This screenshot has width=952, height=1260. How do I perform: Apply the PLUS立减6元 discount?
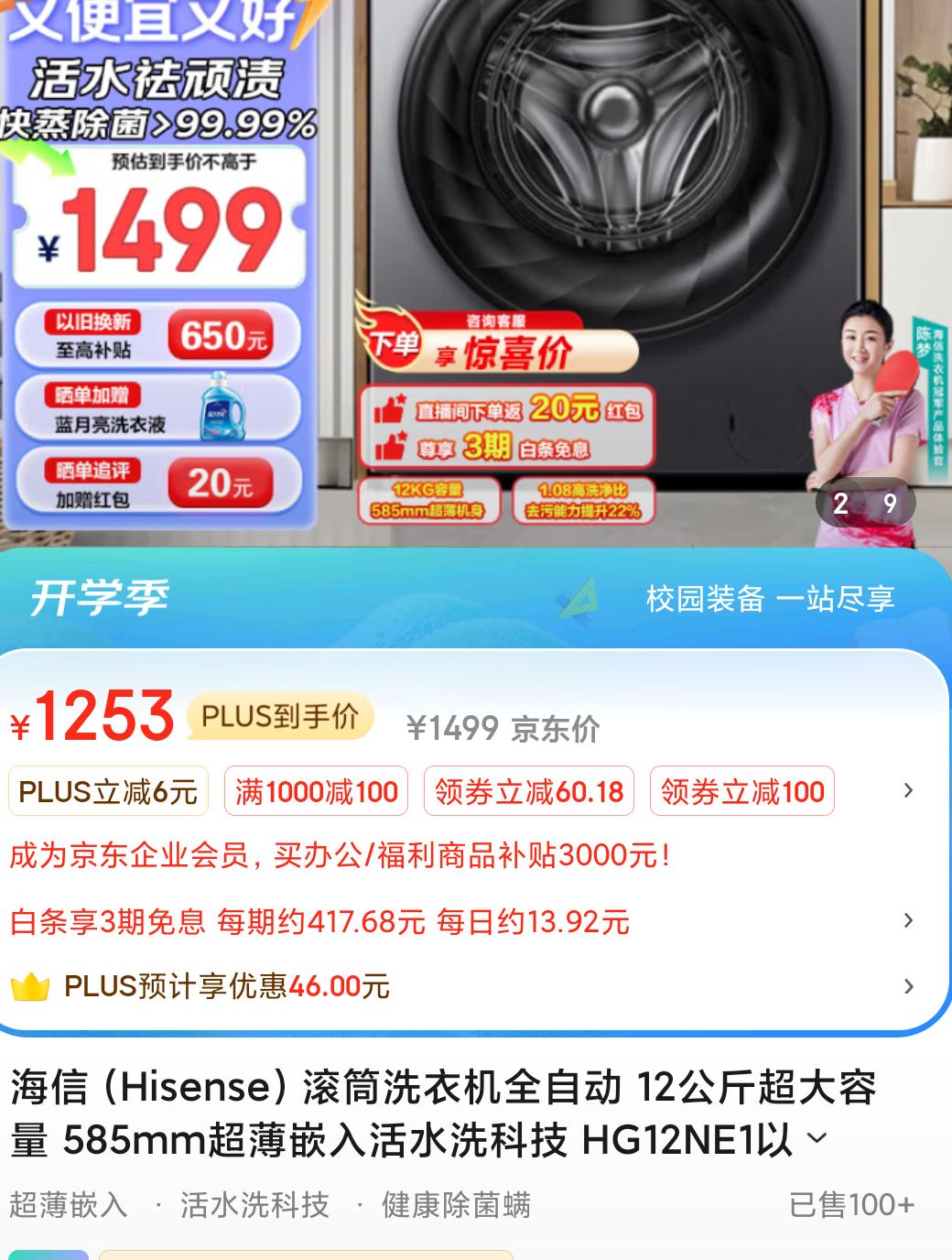107,791
